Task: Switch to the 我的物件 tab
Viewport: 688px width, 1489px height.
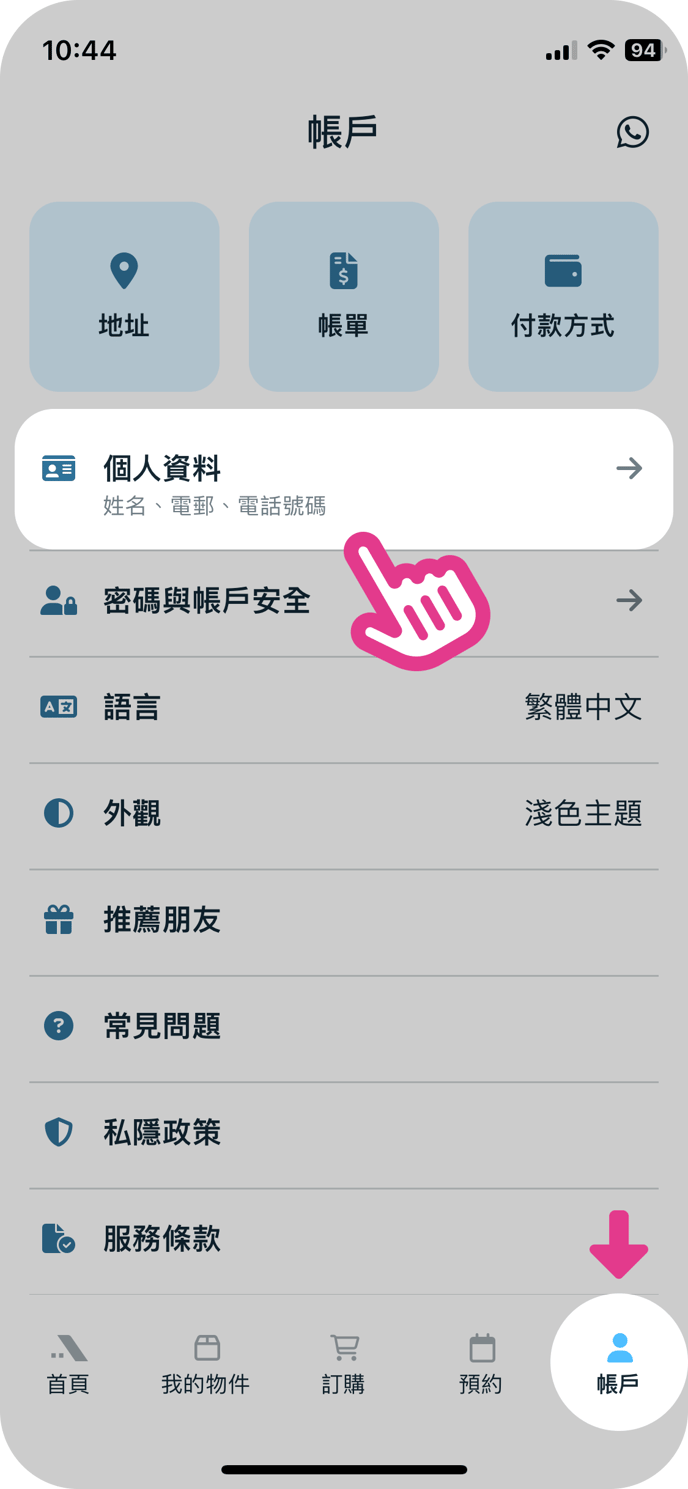Action: pos(206,1364)
